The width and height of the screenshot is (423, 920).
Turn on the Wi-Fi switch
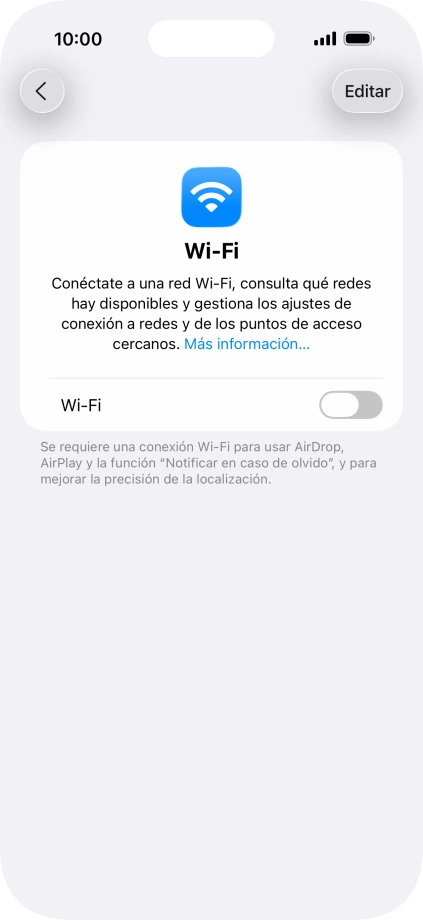pos(351,405)
